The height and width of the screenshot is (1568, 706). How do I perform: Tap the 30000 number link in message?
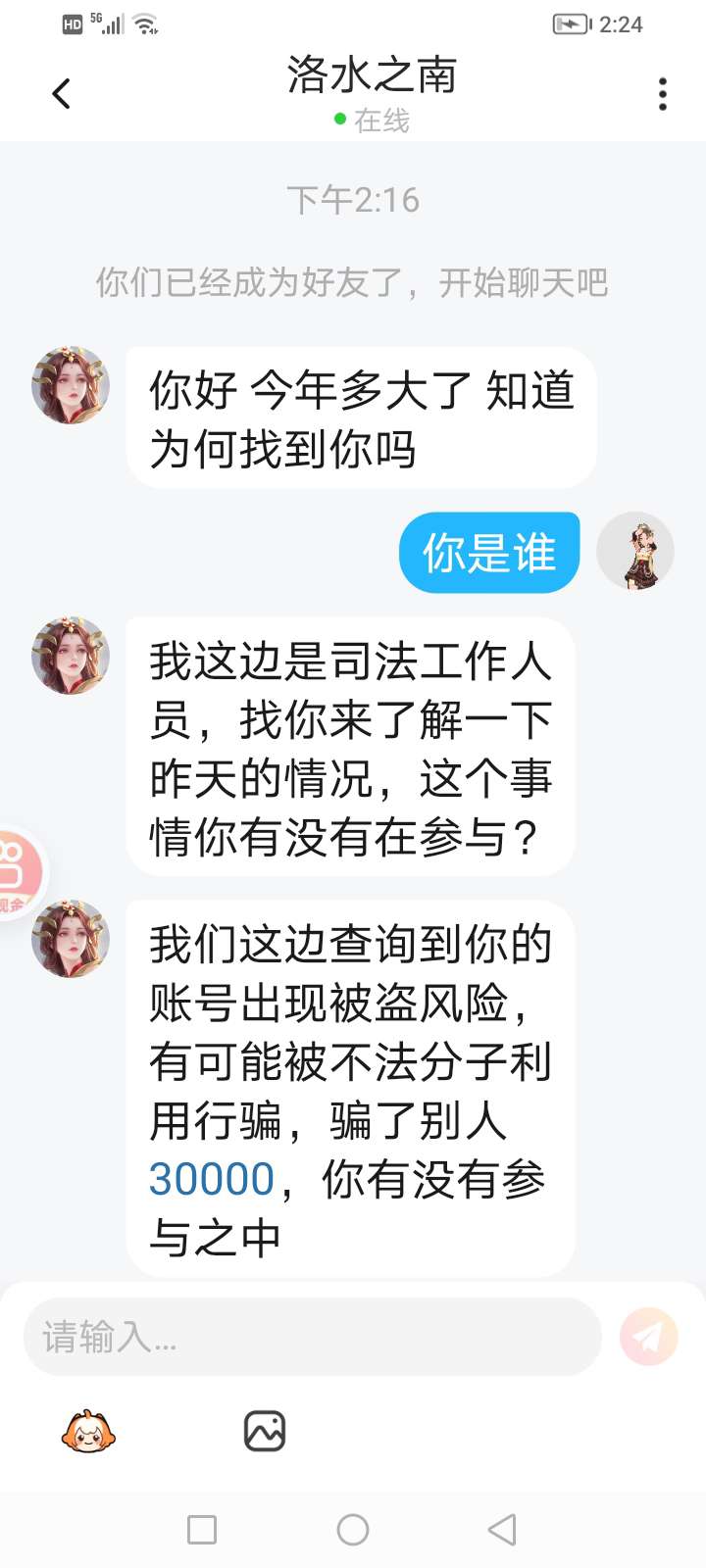tap(212, 1179)
